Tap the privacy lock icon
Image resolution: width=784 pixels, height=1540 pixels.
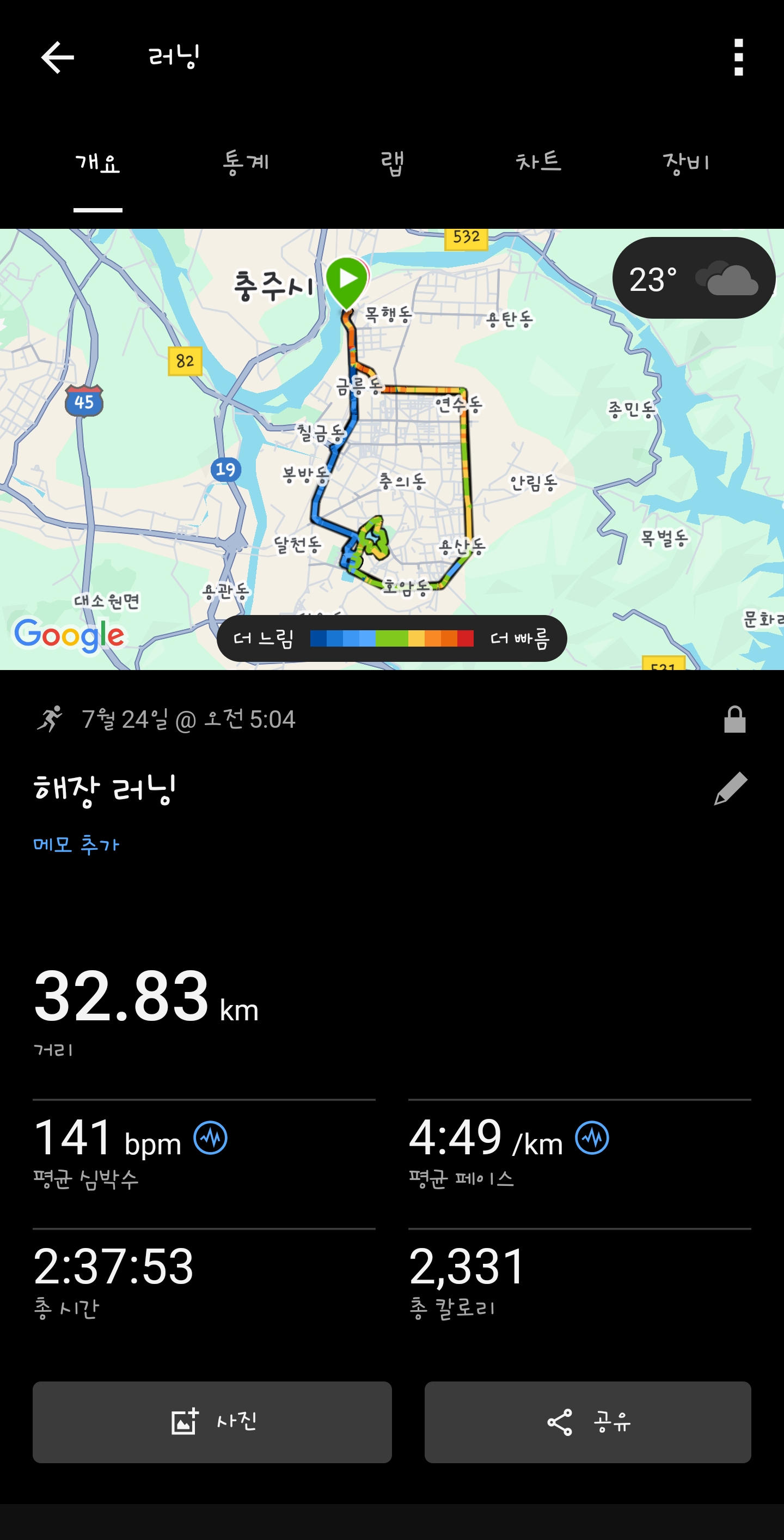[x=734, y=719]
